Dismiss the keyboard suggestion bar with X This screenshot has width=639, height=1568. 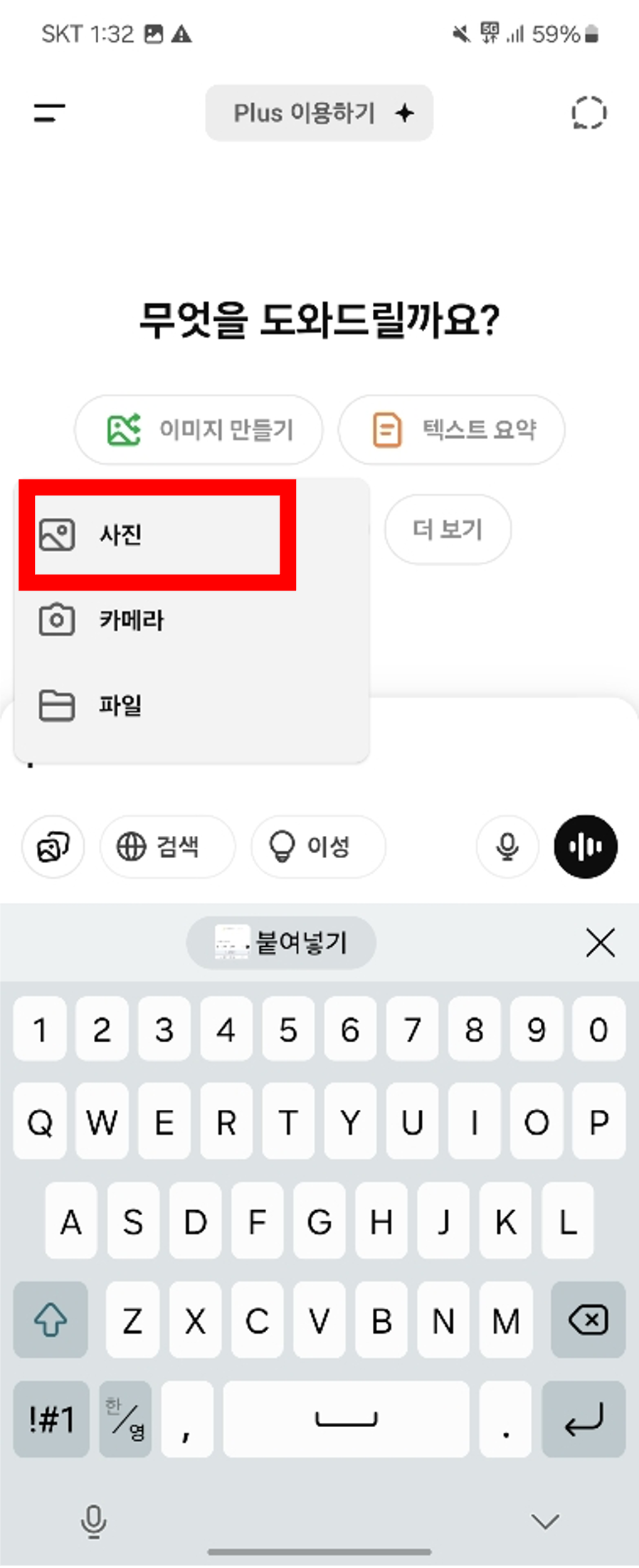(x=600, y=942)
